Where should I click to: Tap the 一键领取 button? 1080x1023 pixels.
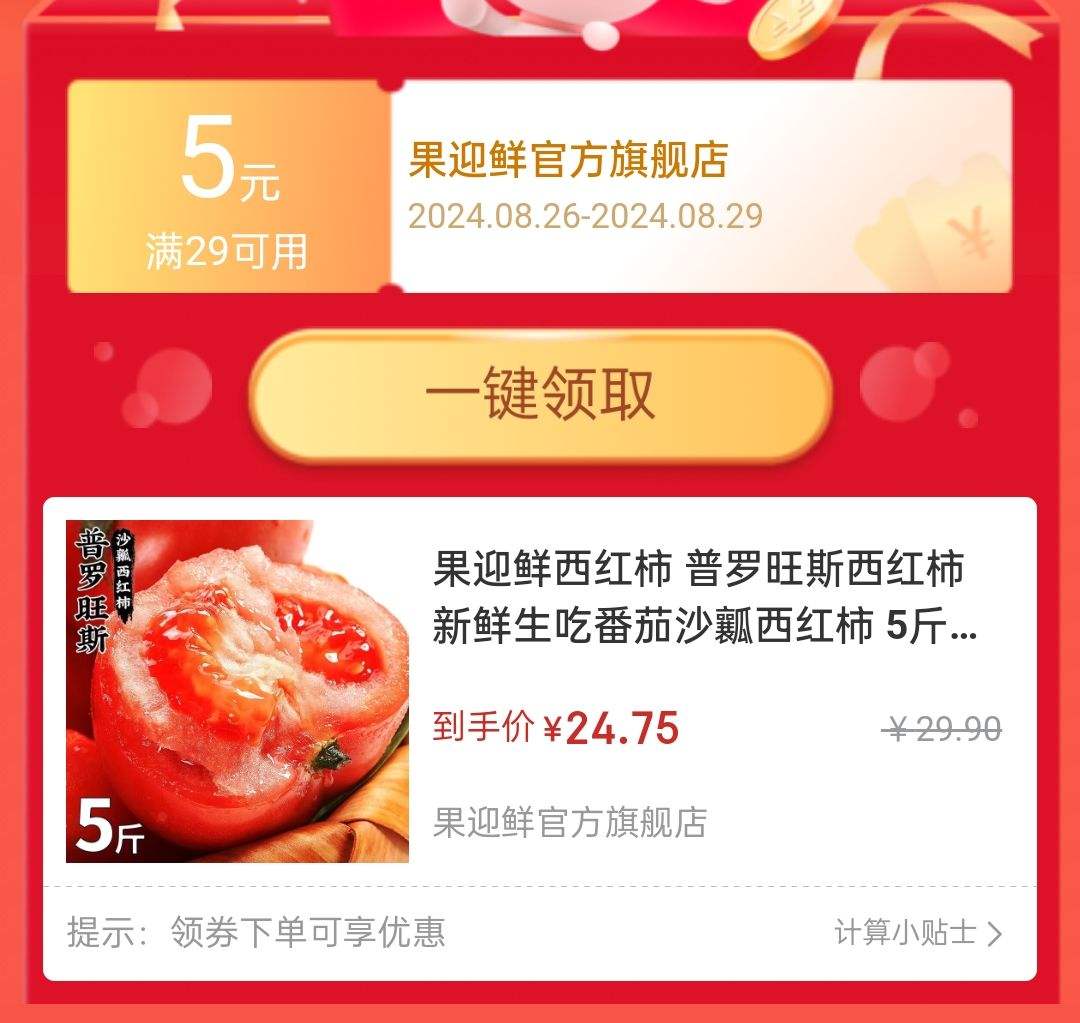pos(540,396)
